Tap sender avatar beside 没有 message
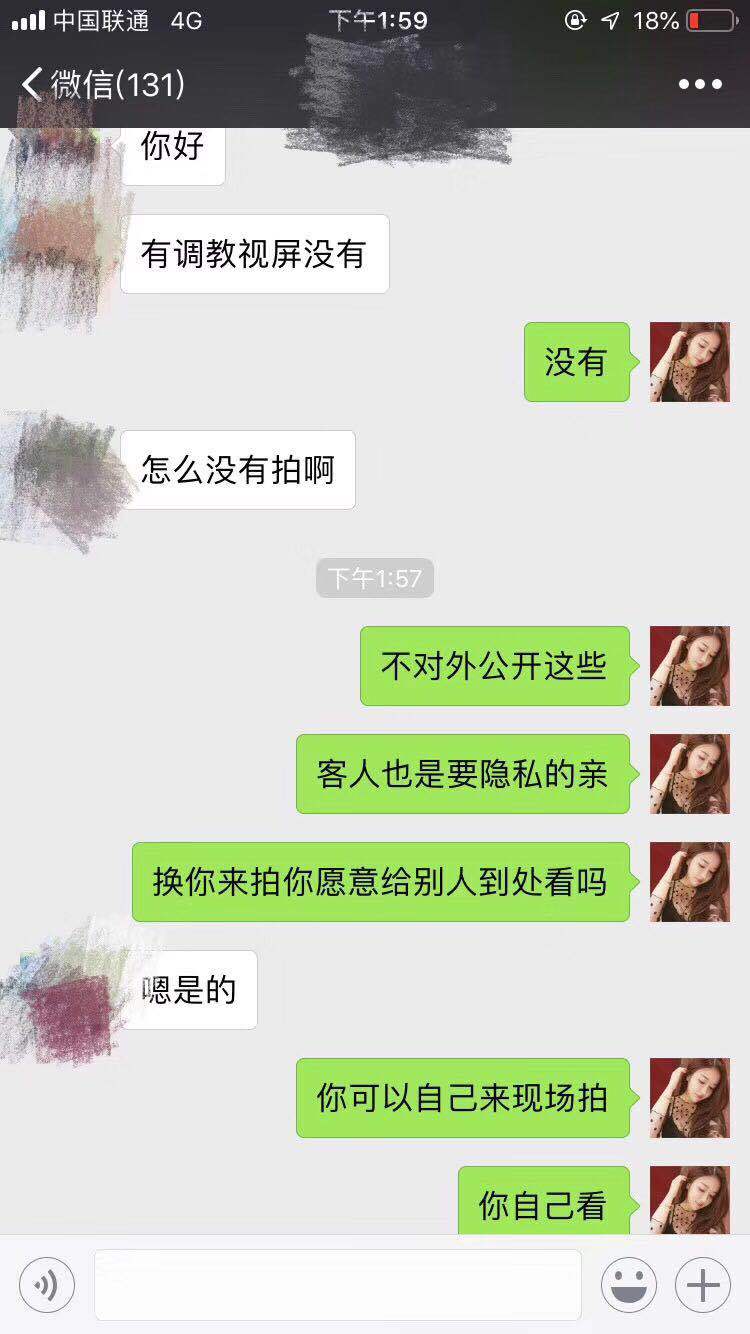Viewport: 750px width, 1334px height. [x=689, y=362]
